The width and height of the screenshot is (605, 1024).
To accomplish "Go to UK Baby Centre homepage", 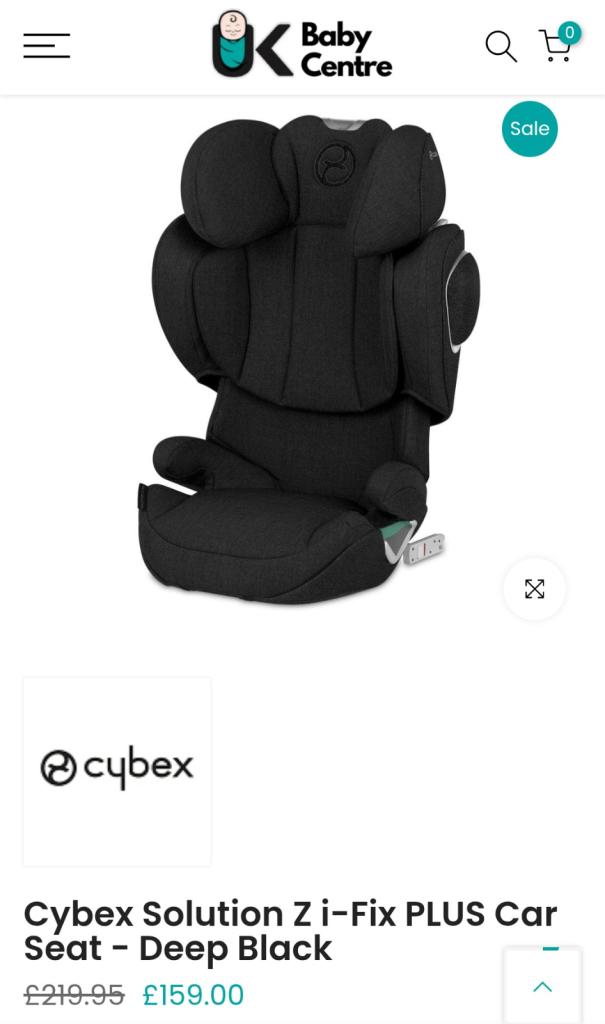I will (302, 45).
